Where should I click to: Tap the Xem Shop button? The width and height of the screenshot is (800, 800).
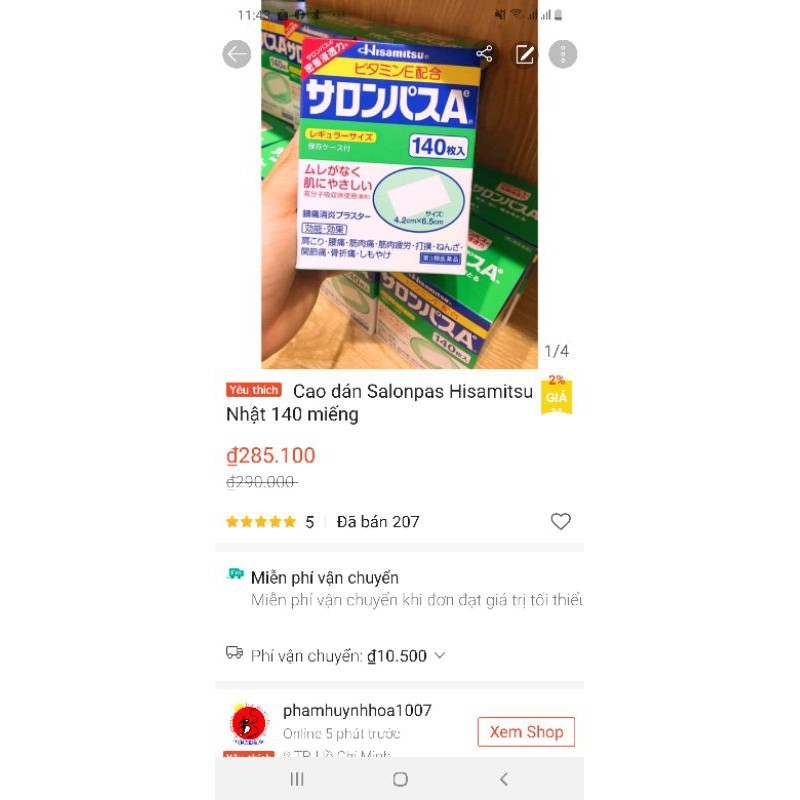pos(526,732)
